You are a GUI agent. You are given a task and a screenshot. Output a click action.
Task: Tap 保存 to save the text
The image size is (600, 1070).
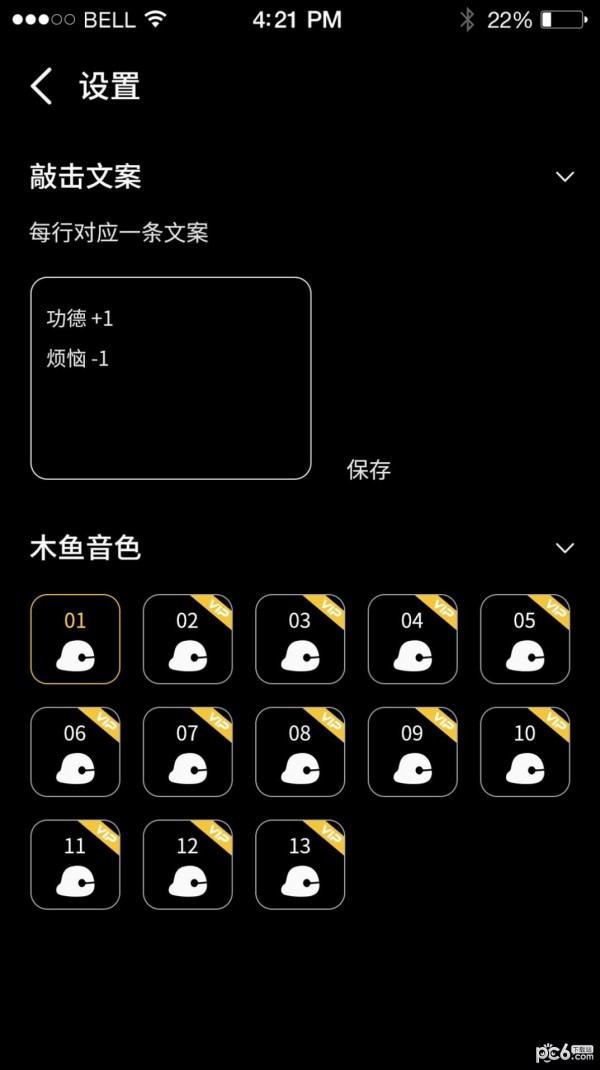click(368, 469)
